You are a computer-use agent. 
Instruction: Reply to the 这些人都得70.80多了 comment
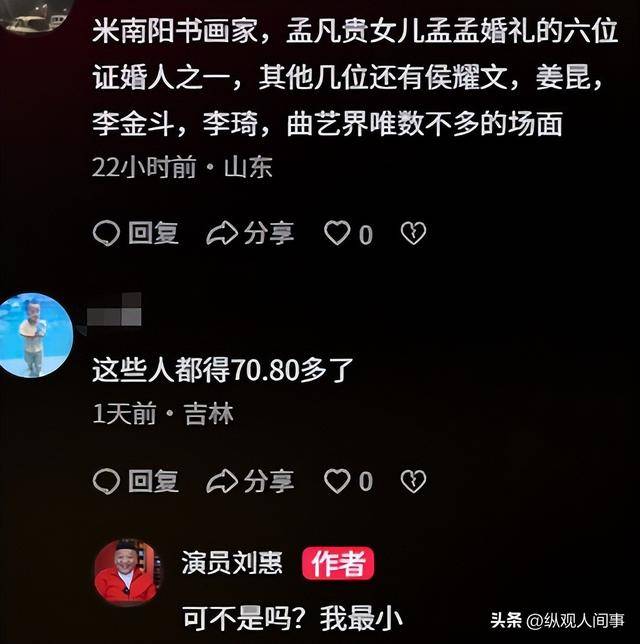pyautogui.click(x=135, y=481)
